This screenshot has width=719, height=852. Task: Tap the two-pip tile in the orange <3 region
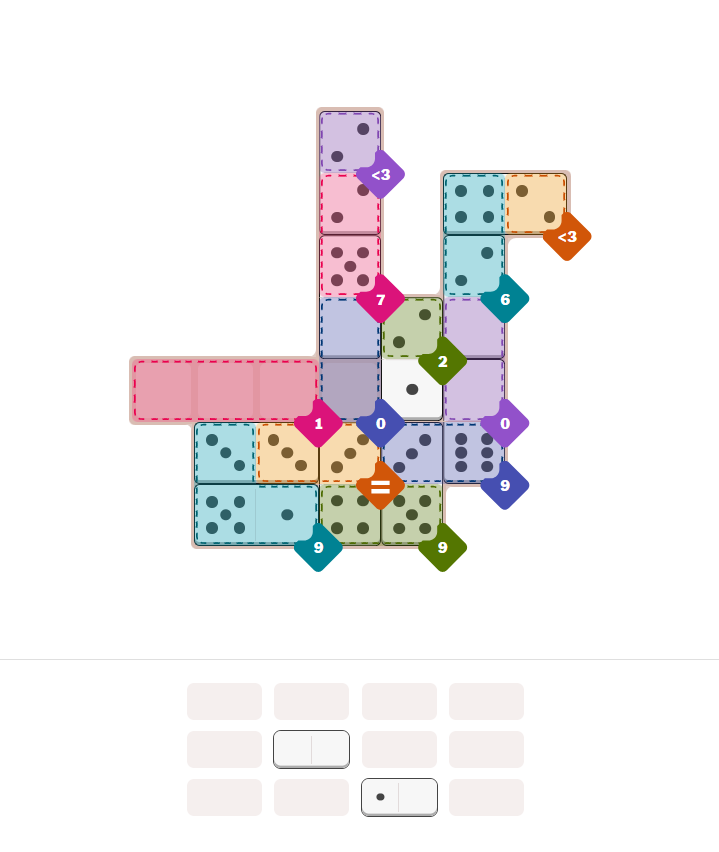535,204
